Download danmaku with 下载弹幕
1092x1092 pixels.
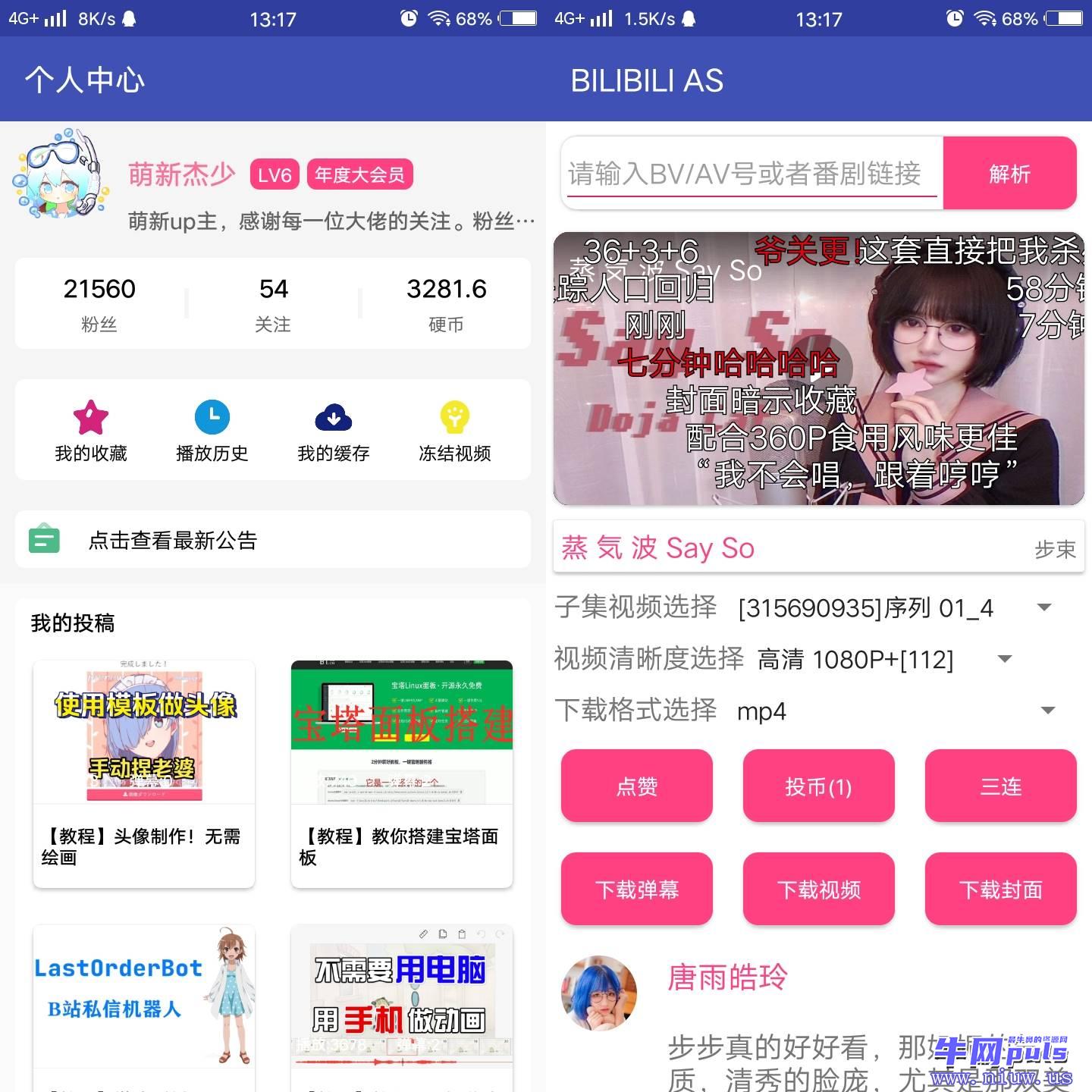637,889
